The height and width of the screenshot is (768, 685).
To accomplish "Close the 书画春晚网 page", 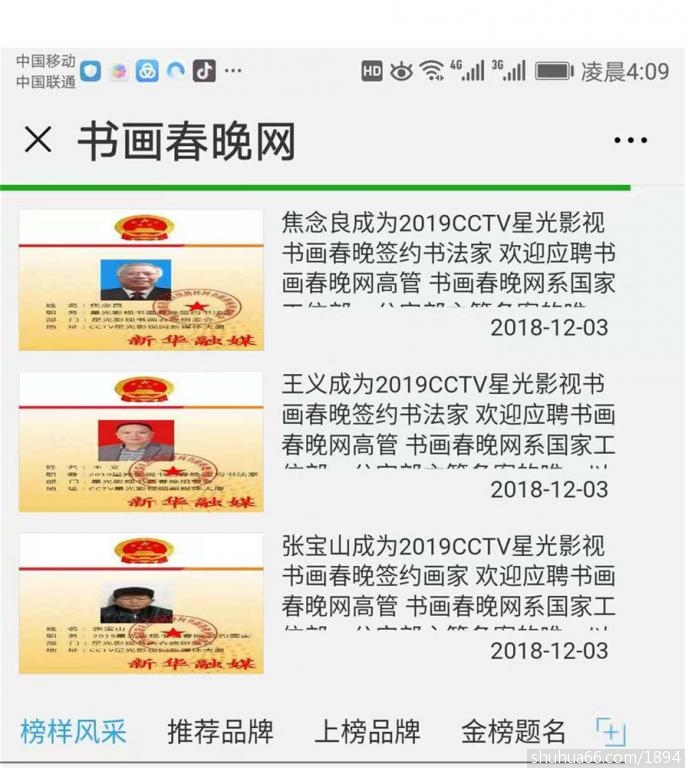I will click(37, 141).
